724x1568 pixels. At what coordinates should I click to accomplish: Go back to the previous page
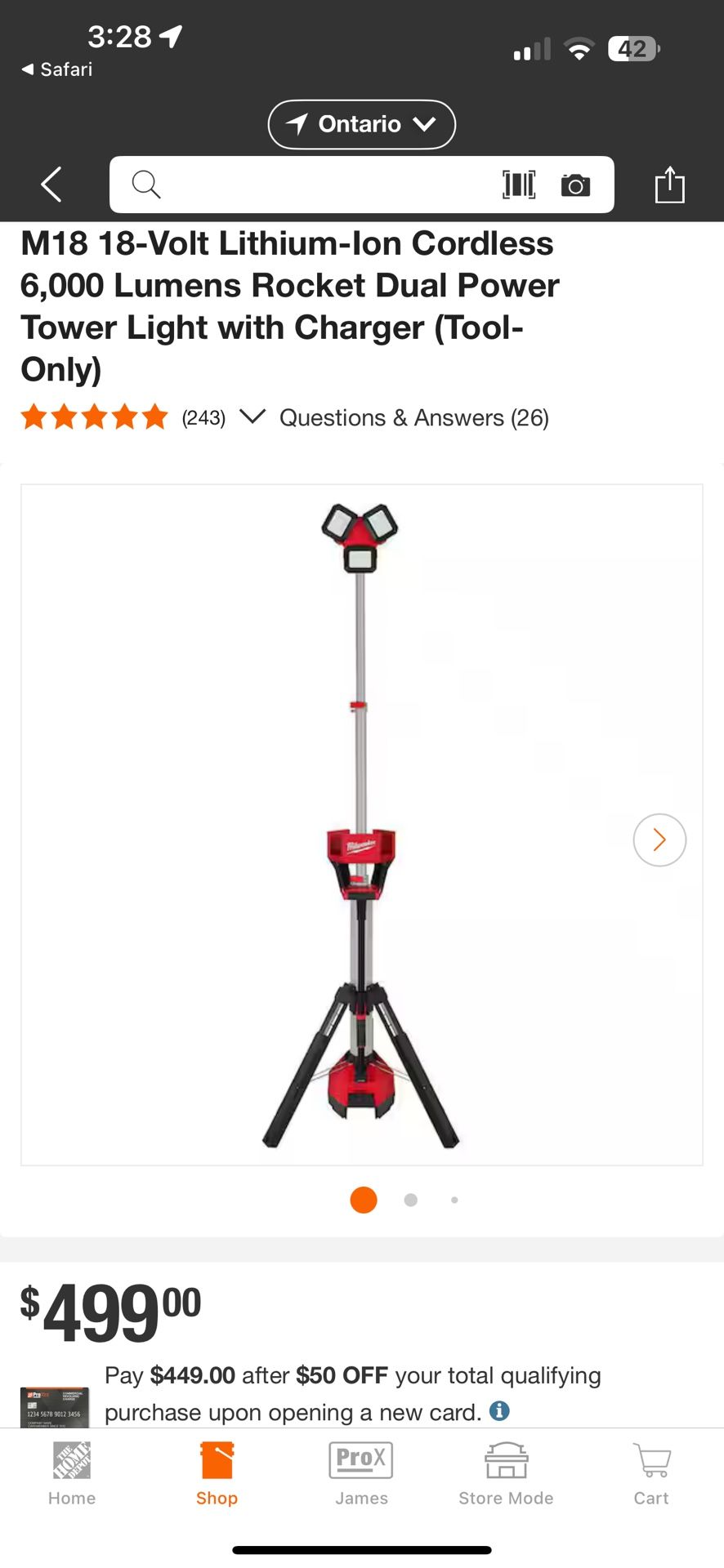tap(51, 185)
